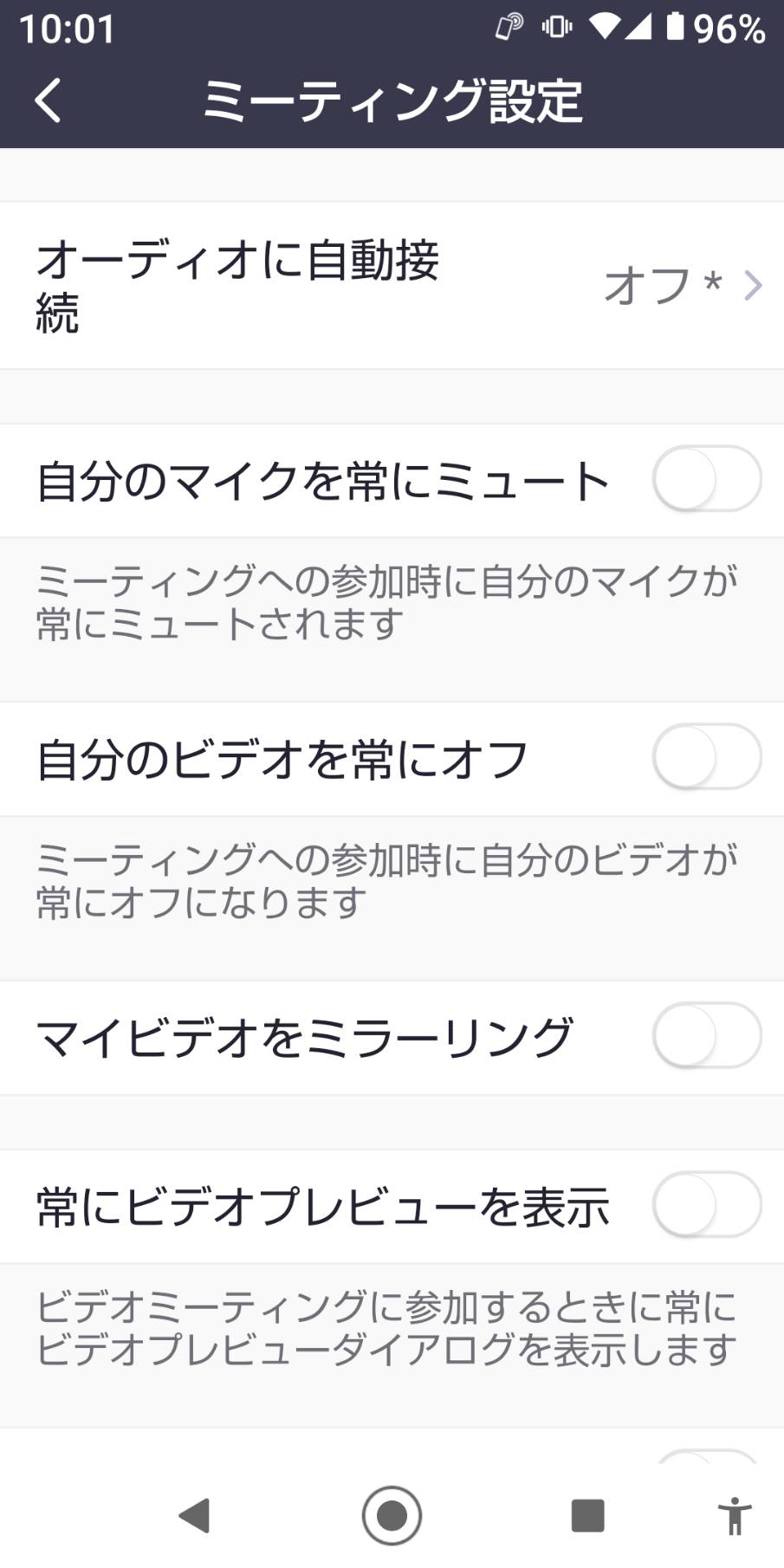The width and height of the screenshot is (784, 1568).
Task: Open オーディオに自動接続 setting
Action: point(392,286)
